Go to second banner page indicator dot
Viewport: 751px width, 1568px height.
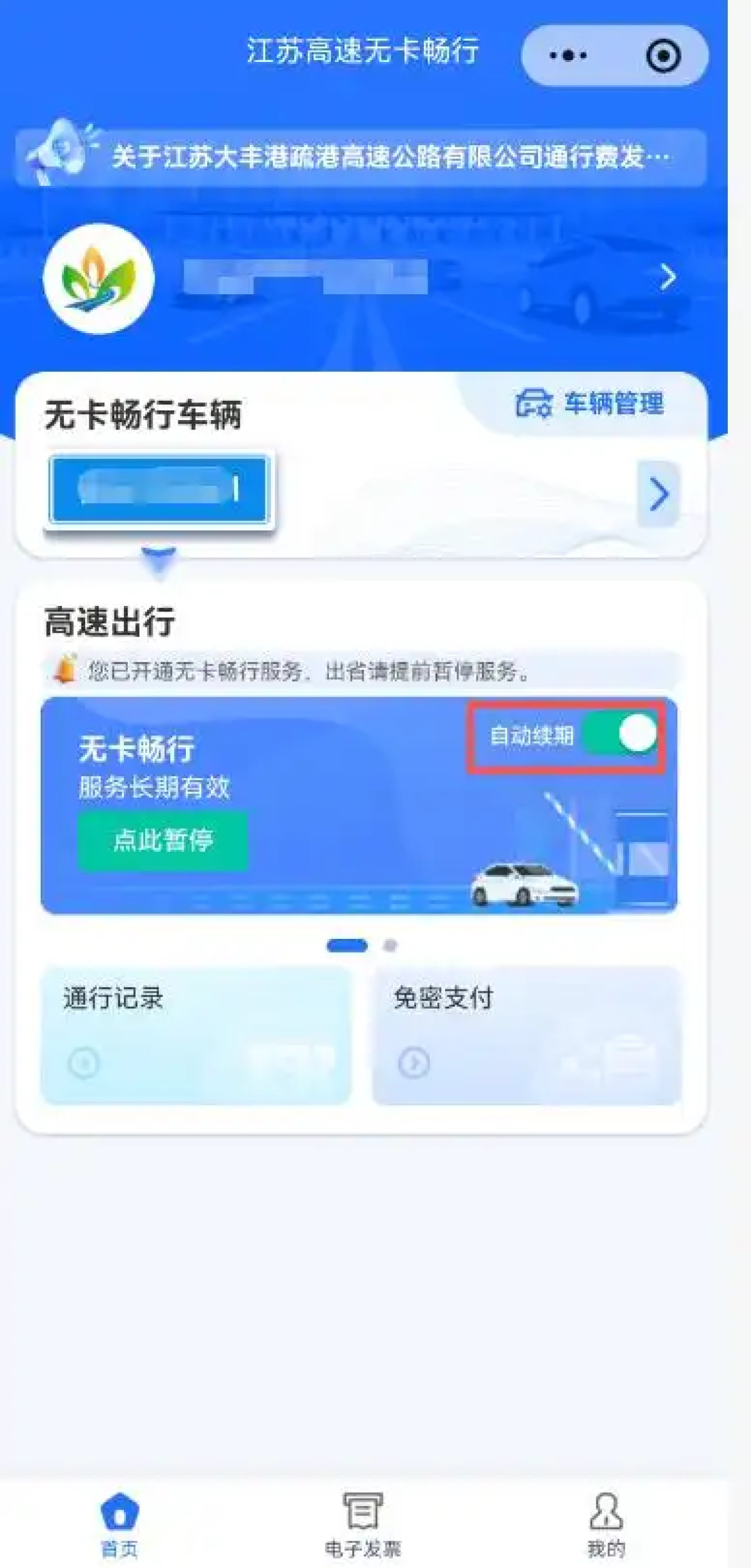(x=390, y=945)
